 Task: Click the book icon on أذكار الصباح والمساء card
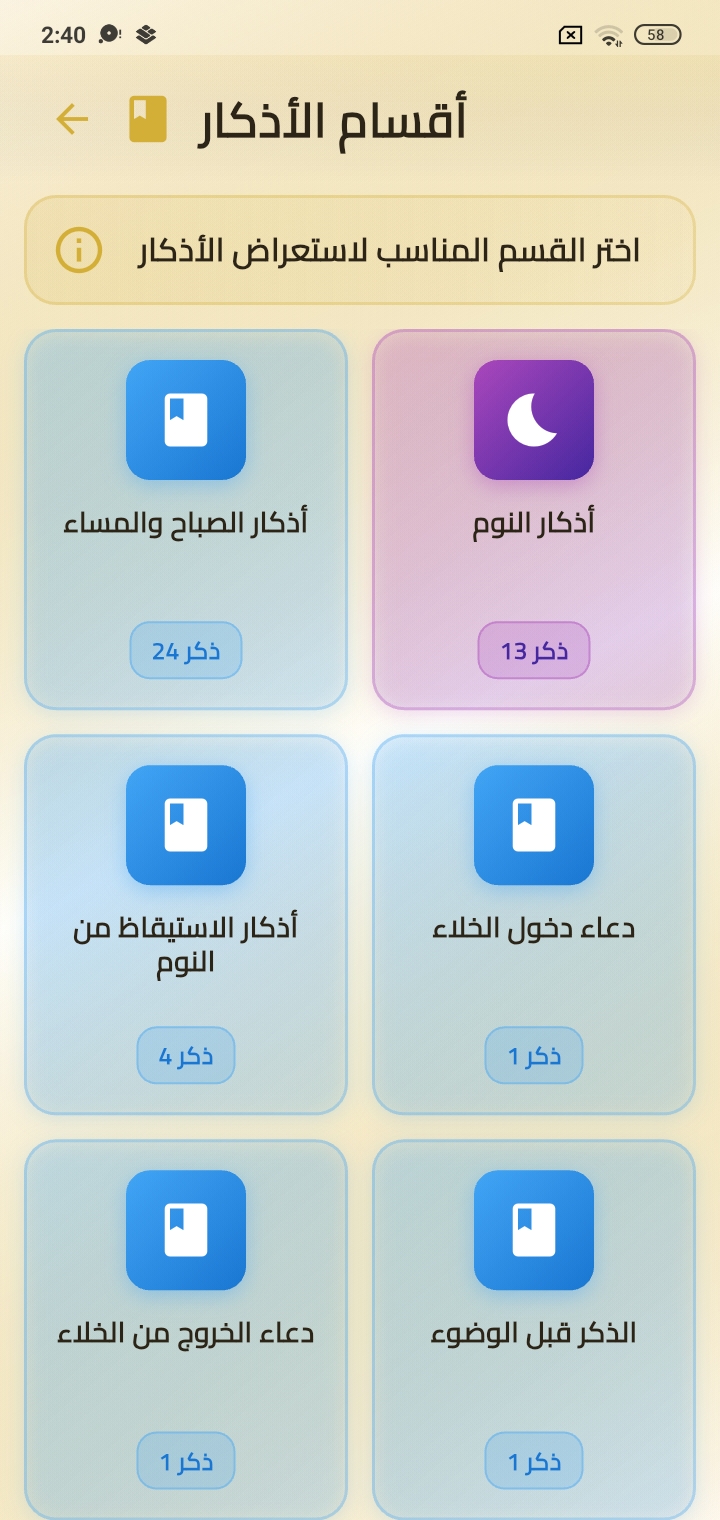click(185, 419)
